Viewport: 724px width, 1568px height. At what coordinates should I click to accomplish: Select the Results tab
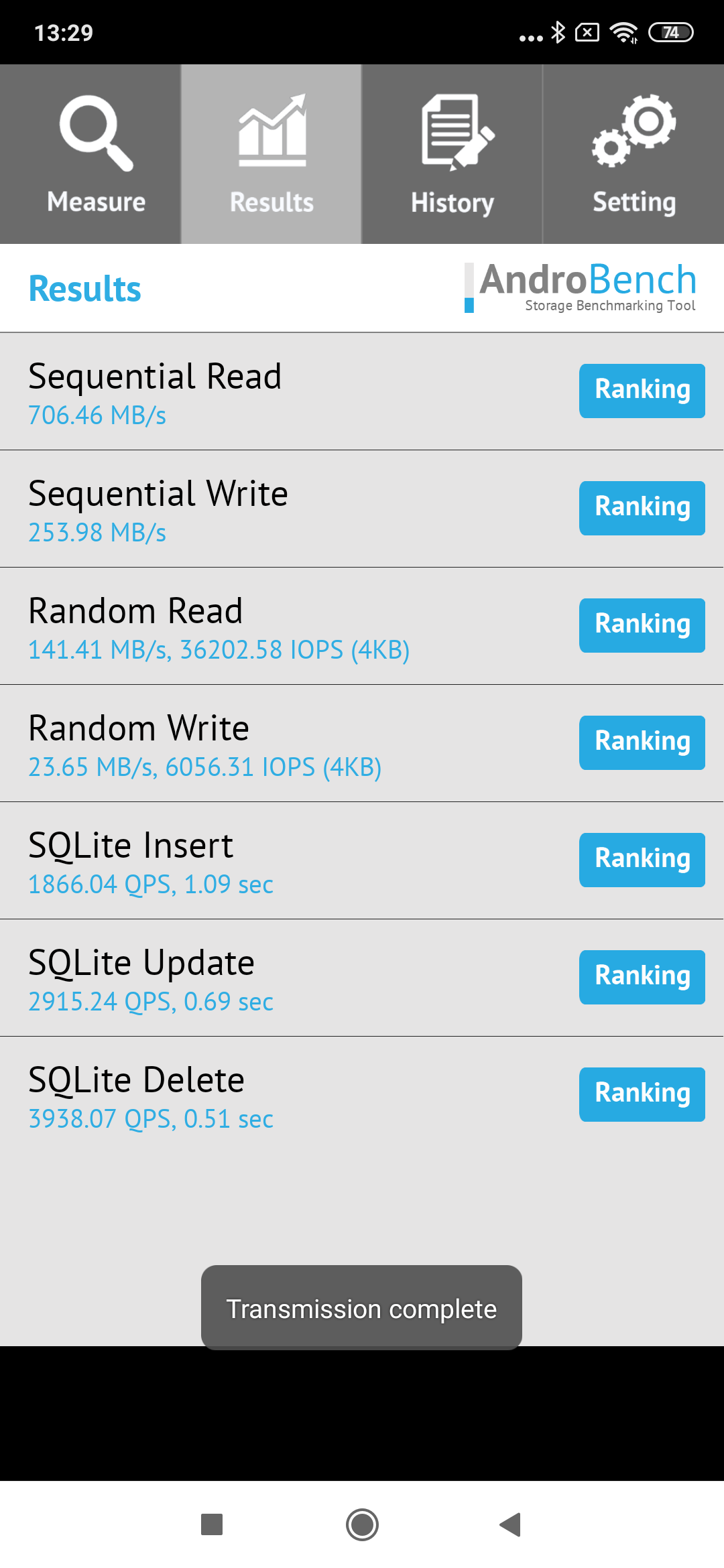(x=271, y=154)
